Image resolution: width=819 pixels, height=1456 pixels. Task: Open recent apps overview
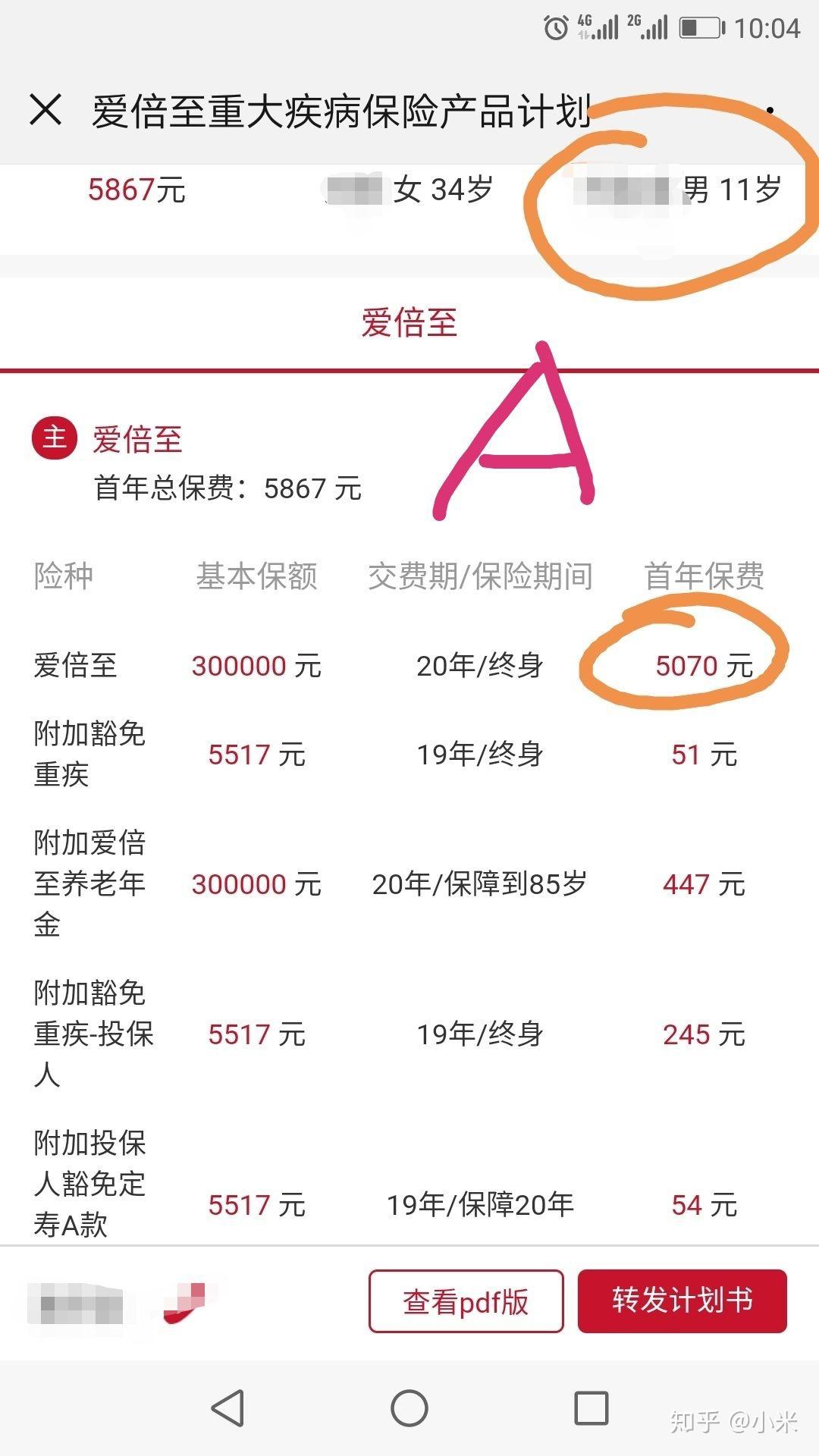(591, 1408)
